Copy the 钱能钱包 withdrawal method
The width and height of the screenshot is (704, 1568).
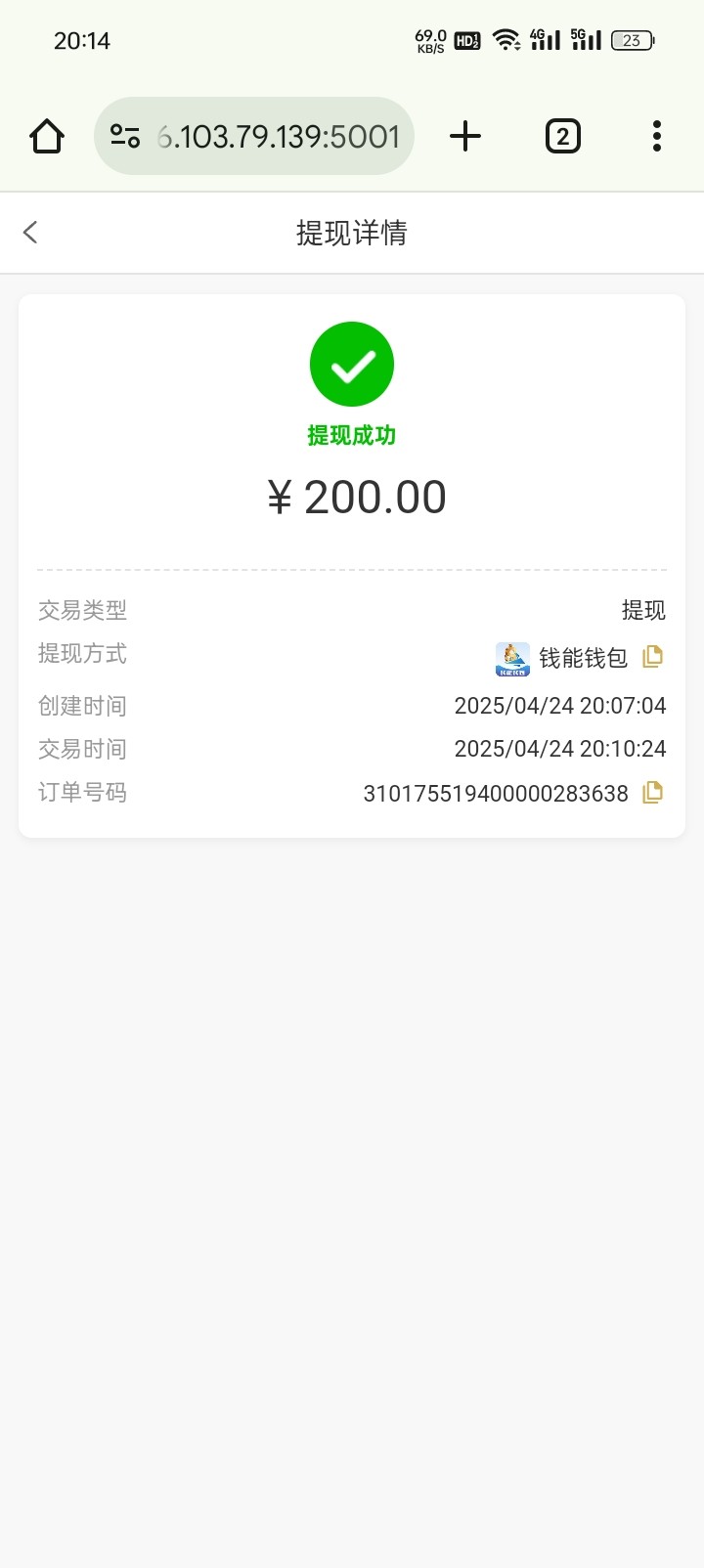(652, 657)
